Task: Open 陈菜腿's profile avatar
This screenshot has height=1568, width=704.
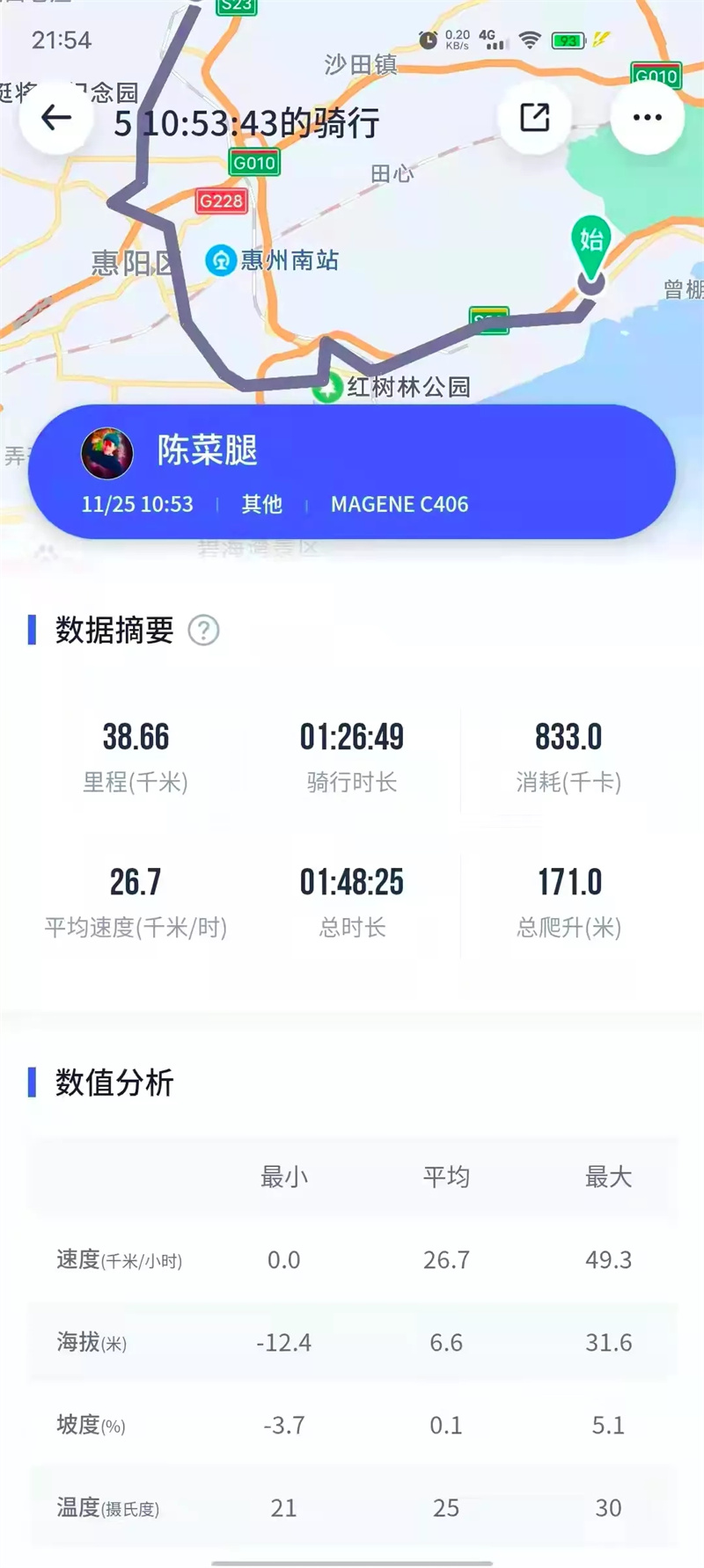Action: pos(107,454)
